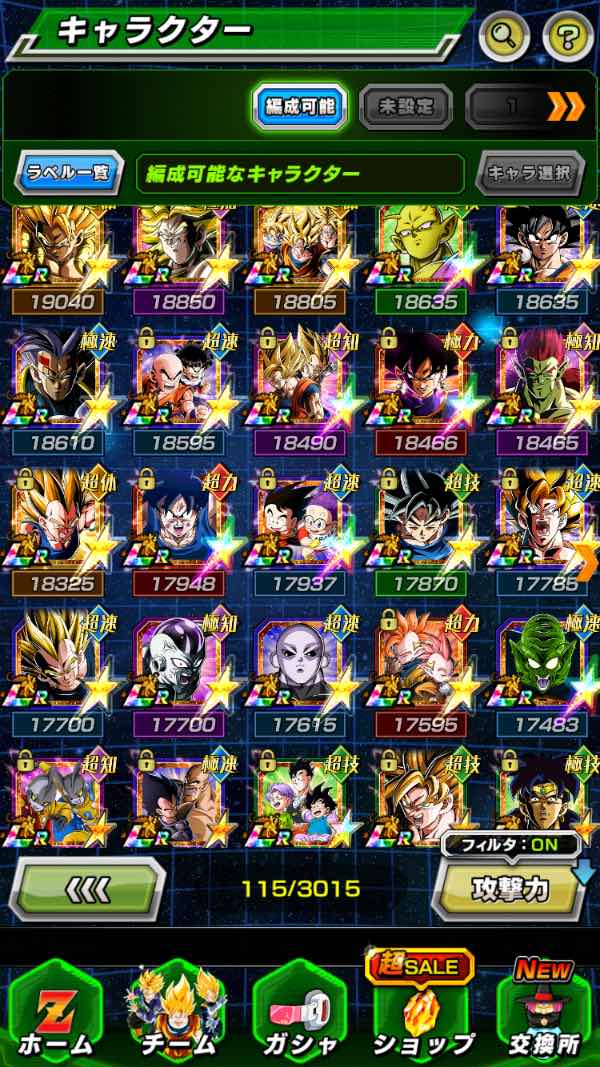Open ラベル一覧 label list
Screen dimensions: 600x1067
point(69,173)
